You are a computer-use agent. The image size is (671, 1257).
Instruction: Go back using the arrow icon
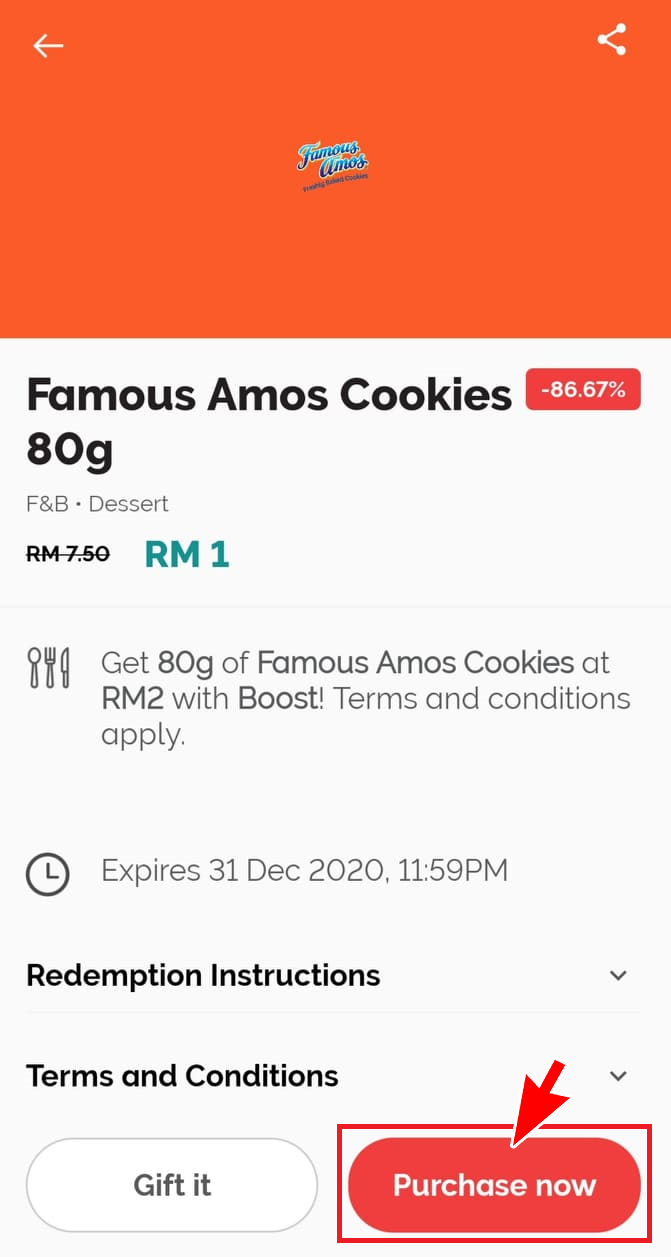pyautogui.click(x=48, y=46)
